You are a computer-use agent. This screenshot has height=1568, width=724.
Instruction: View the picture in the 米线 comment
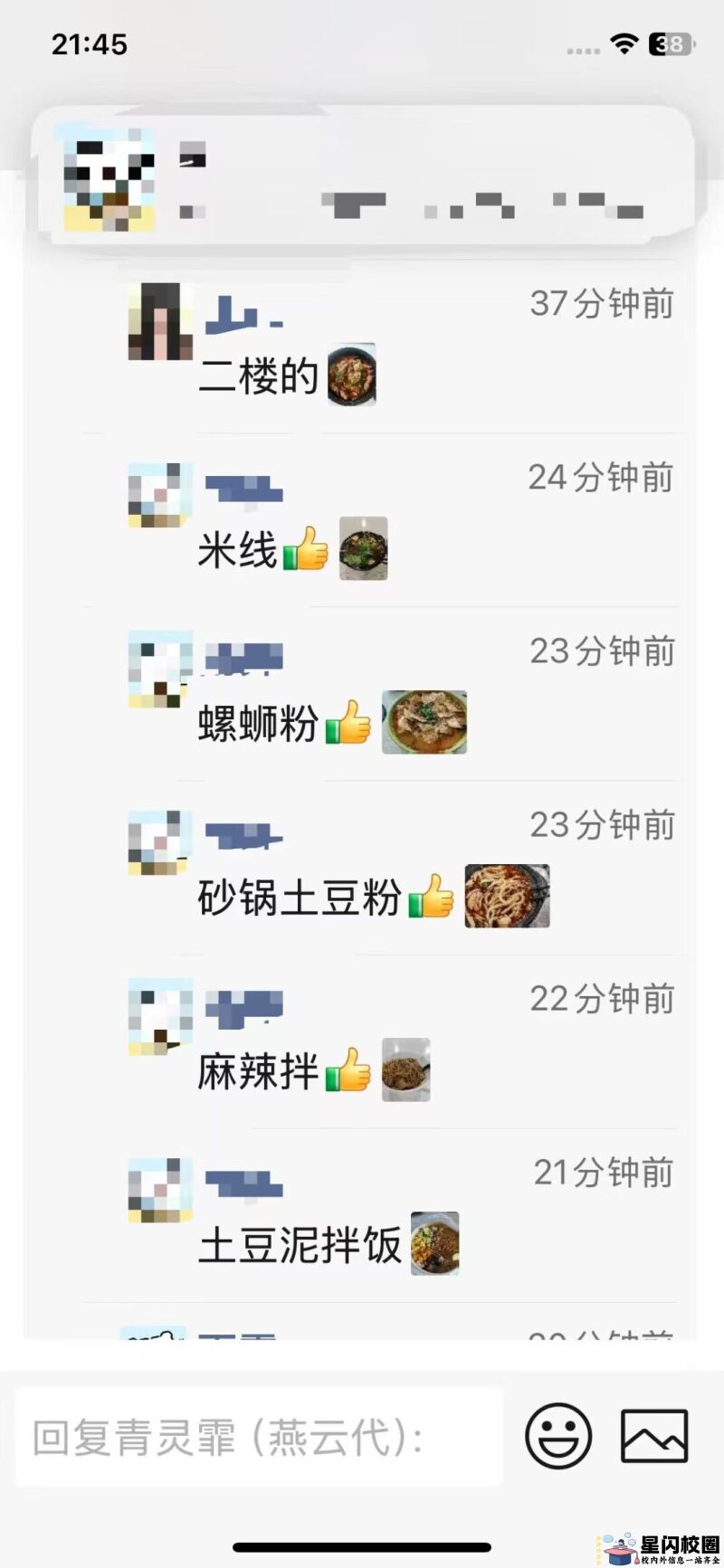pyautogui.click(x=363, y=548)
